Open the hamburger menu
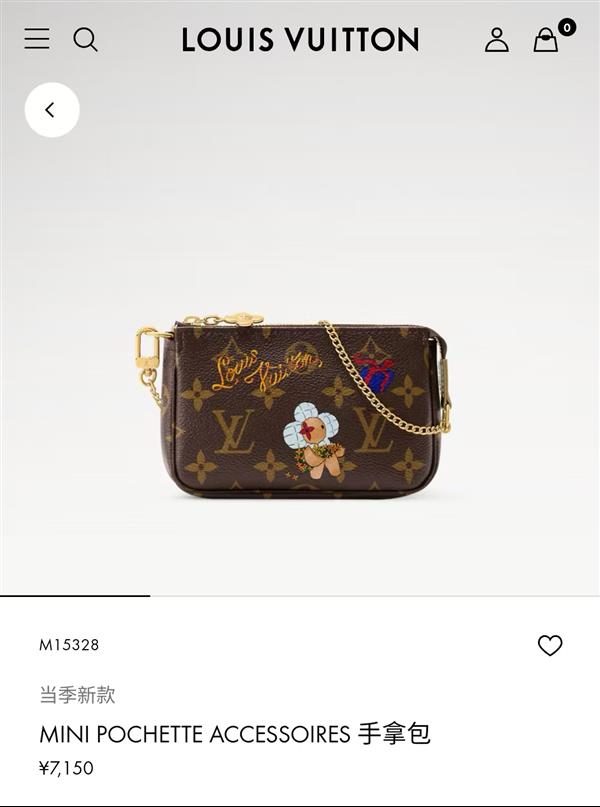The height and width of the screenshot is (807, 600). tap(37, 39)
